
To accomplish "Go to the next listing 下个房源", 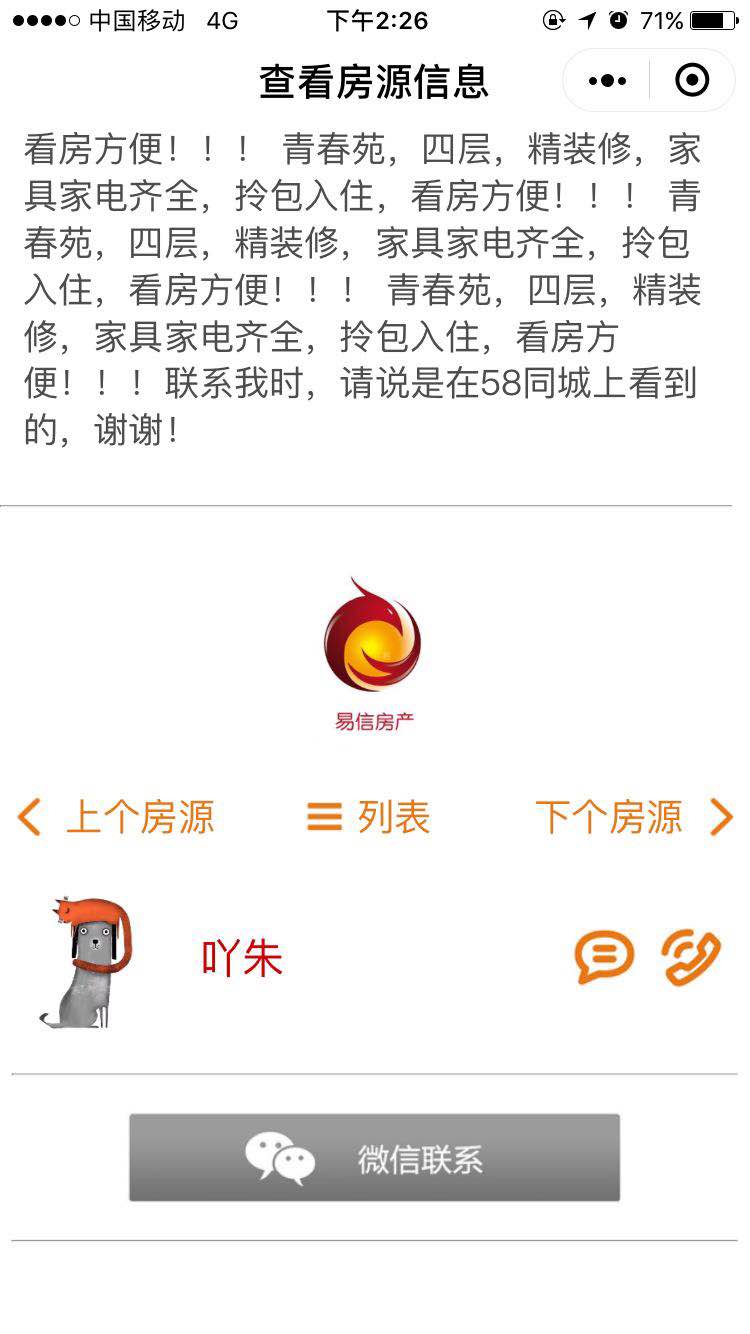I will click(x=634, y=817).
